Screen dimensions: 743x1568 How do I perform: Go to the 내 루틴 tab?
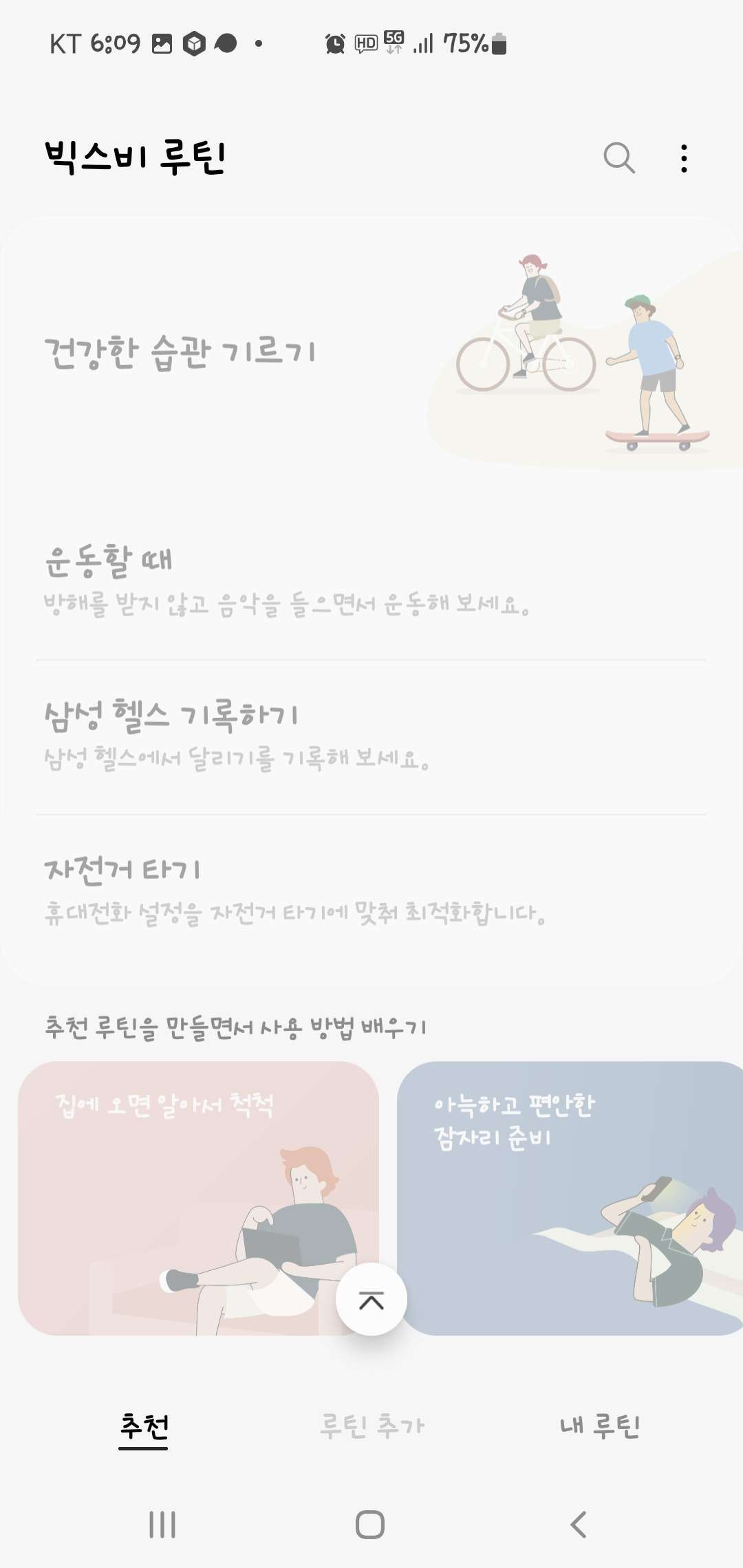[x=600, y=1426]
